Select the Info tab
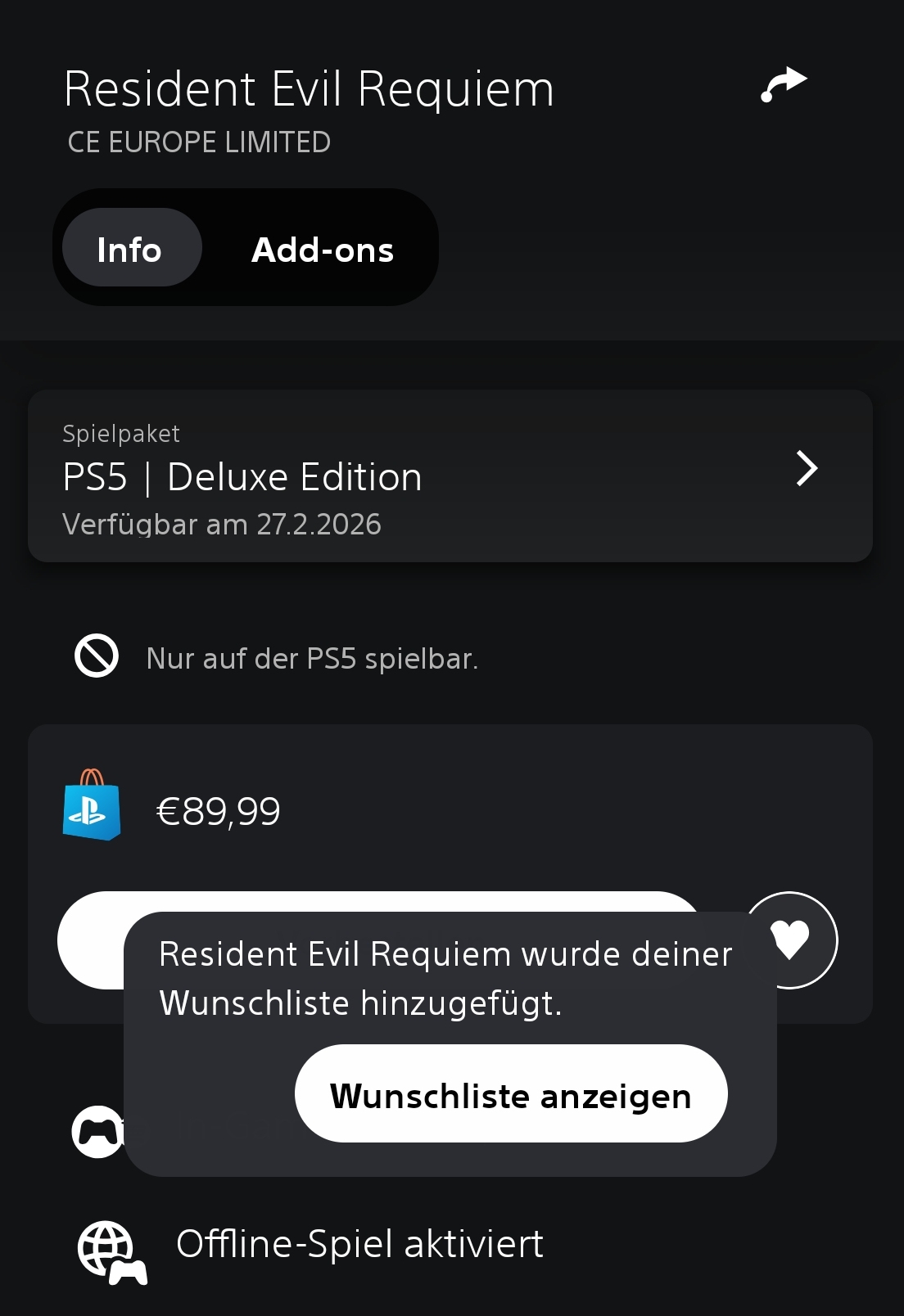The image size is (904, 1316). [x=130, y=249]
